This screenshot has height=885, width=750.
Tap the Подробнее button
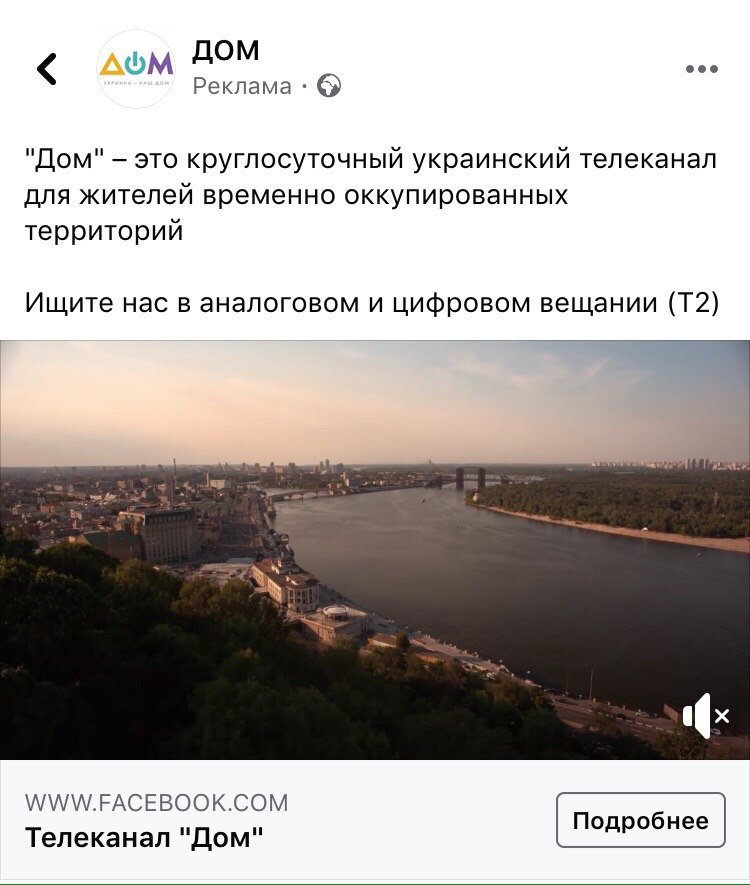pyautogui.click(x=640, y=821)
